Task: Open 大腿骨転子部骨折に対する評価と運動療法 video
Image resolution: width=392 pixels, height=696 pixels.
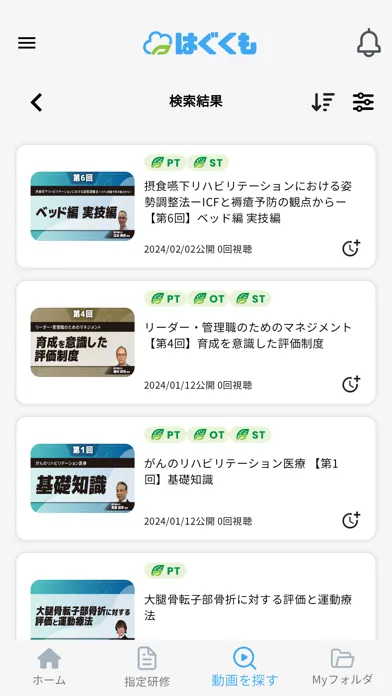Action: coord(196,596)
